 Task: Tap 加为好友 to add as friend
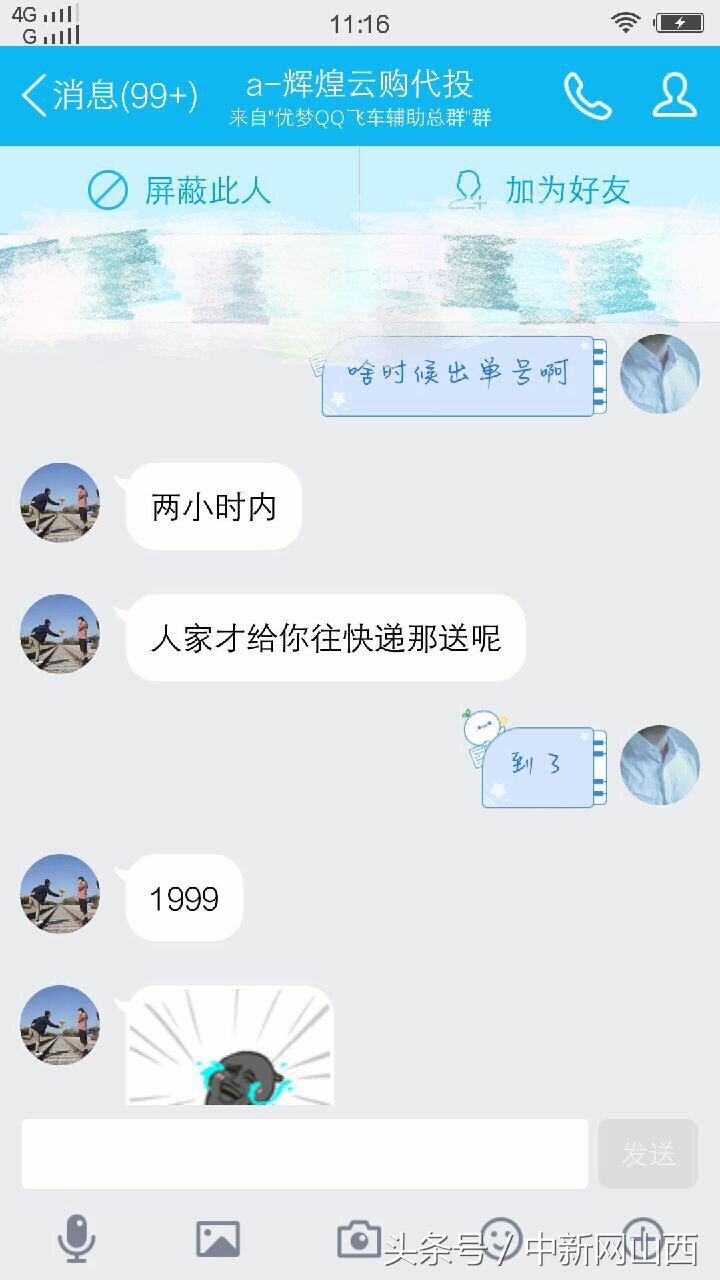click(545, 190)
